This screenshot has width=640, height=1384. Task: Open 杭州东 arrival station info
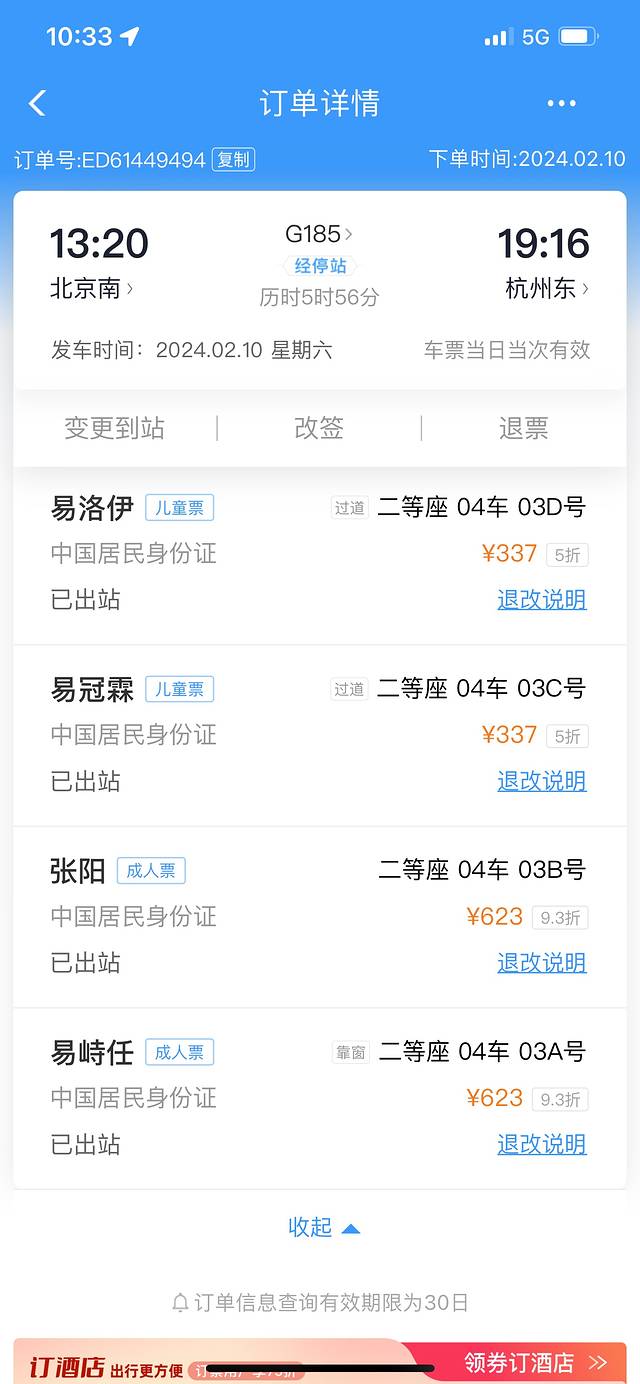pyautogui.click(x=546, y=289)
